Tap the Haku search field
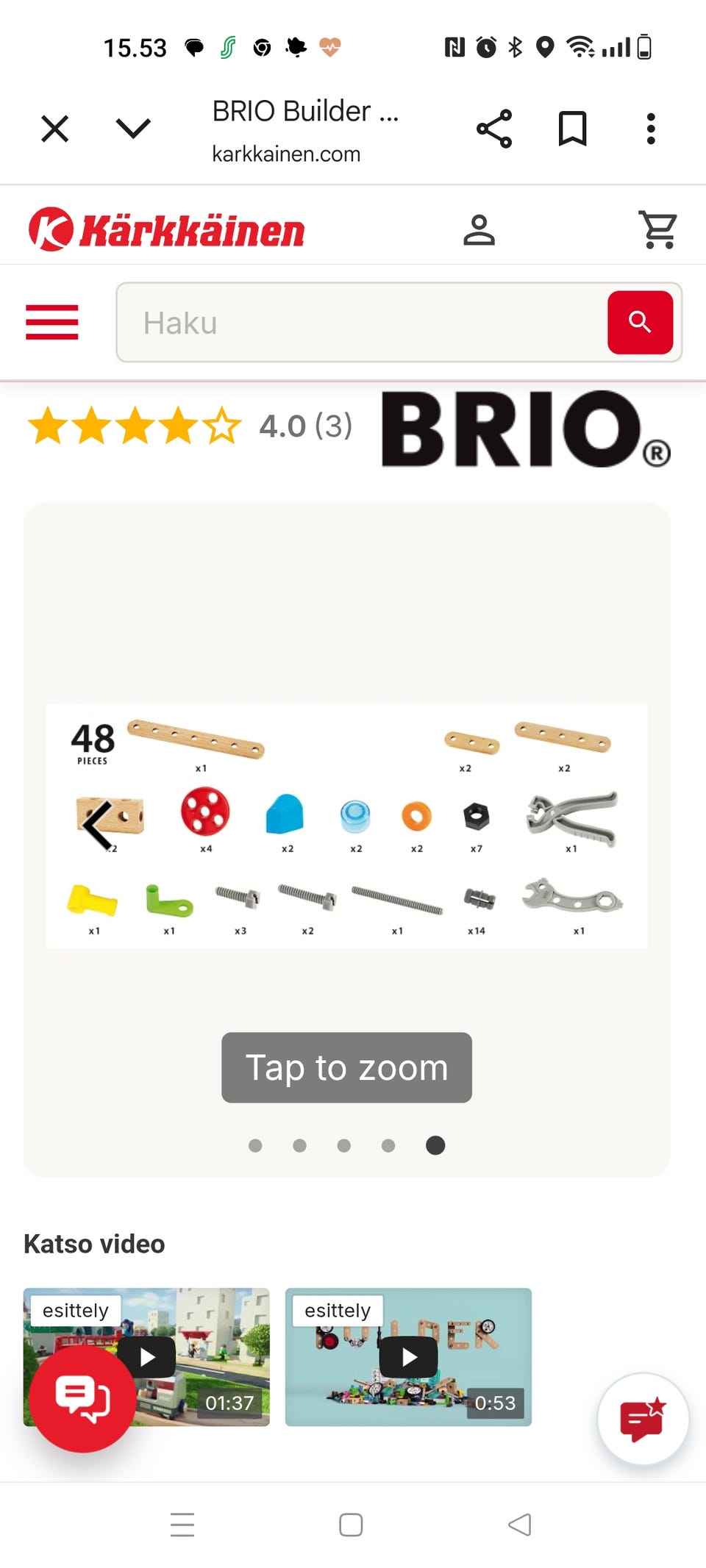The image size is (706, 1568). (360, 322)
